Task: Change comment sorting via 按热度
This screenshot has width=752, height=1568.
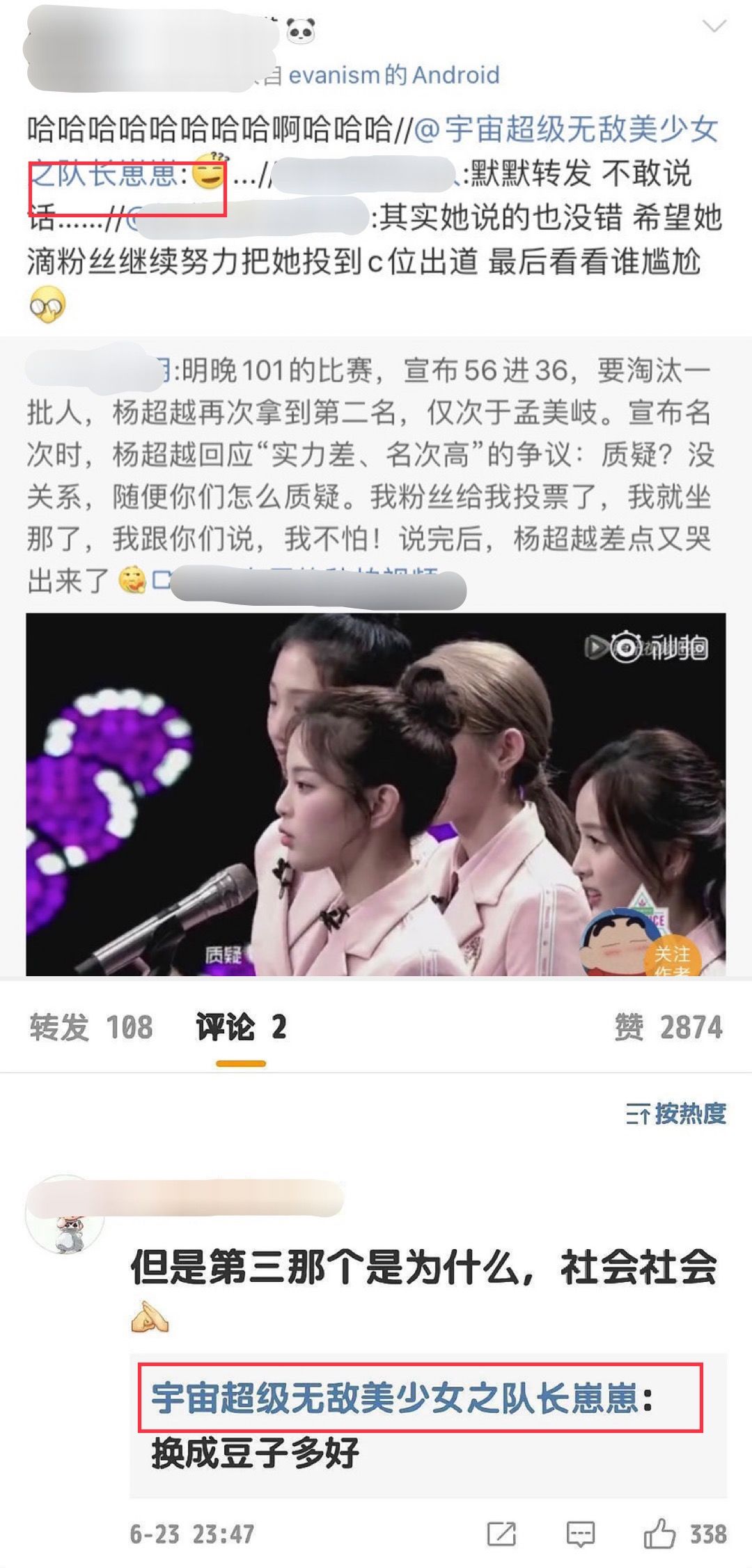Action: point(675,1114)
